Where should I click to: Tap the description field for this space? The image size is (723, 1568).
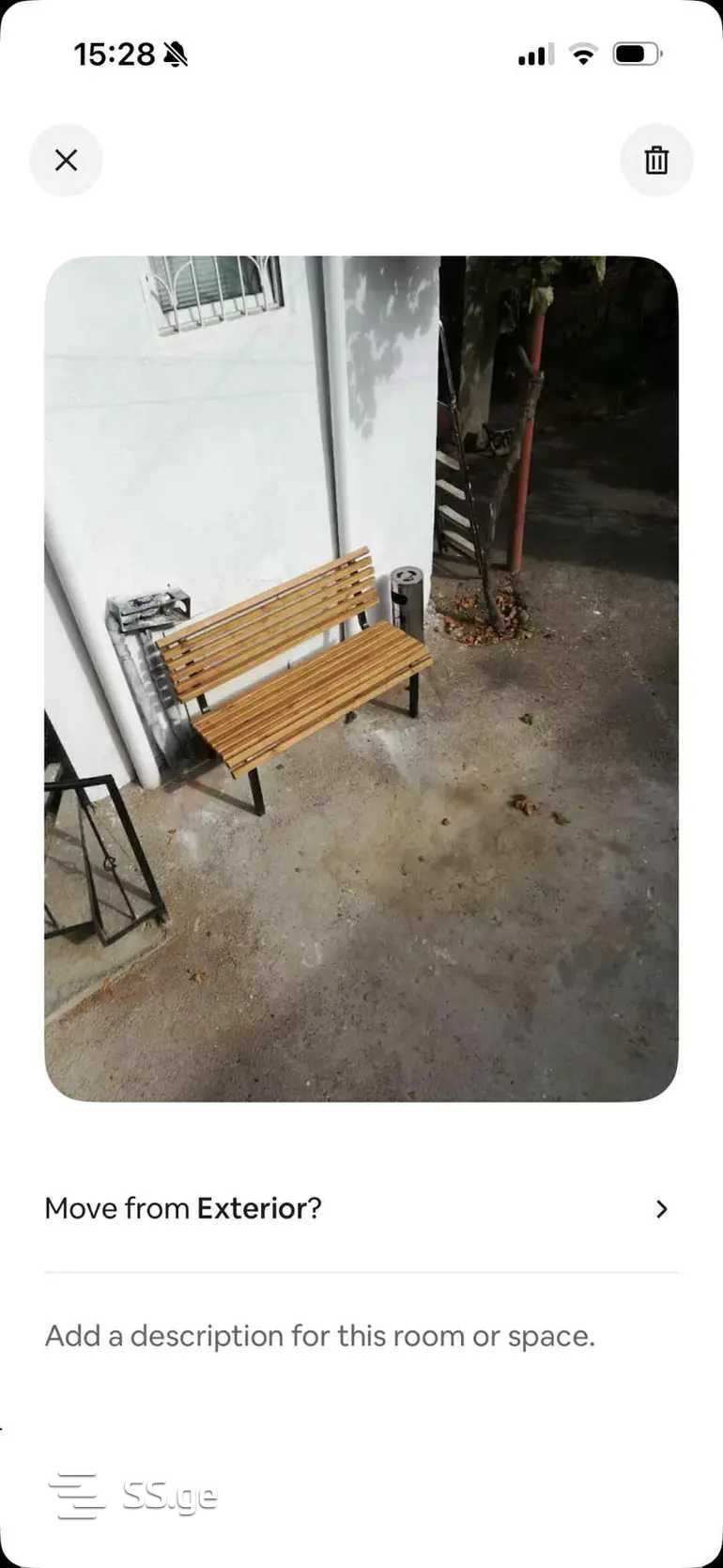coord(319,1335)
